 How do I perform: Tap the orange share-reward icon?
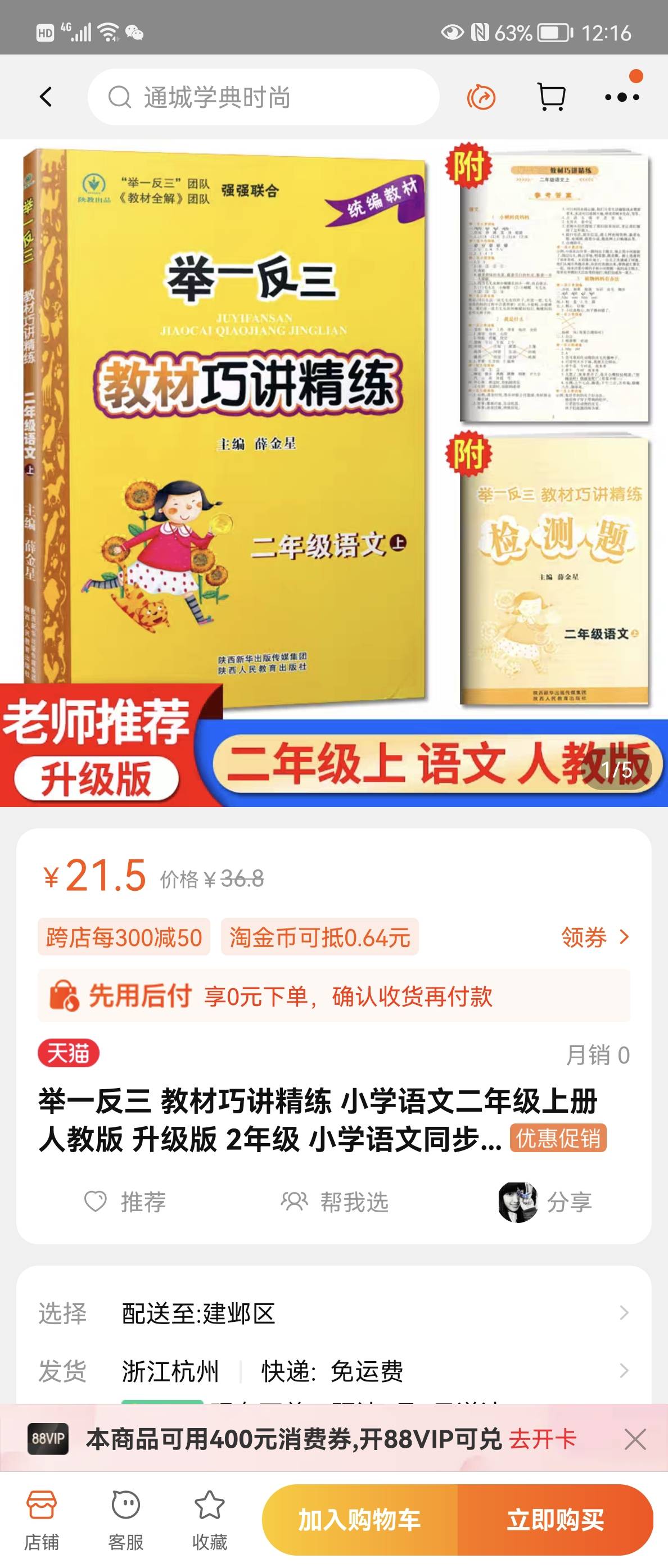click(x=481, y=97)
